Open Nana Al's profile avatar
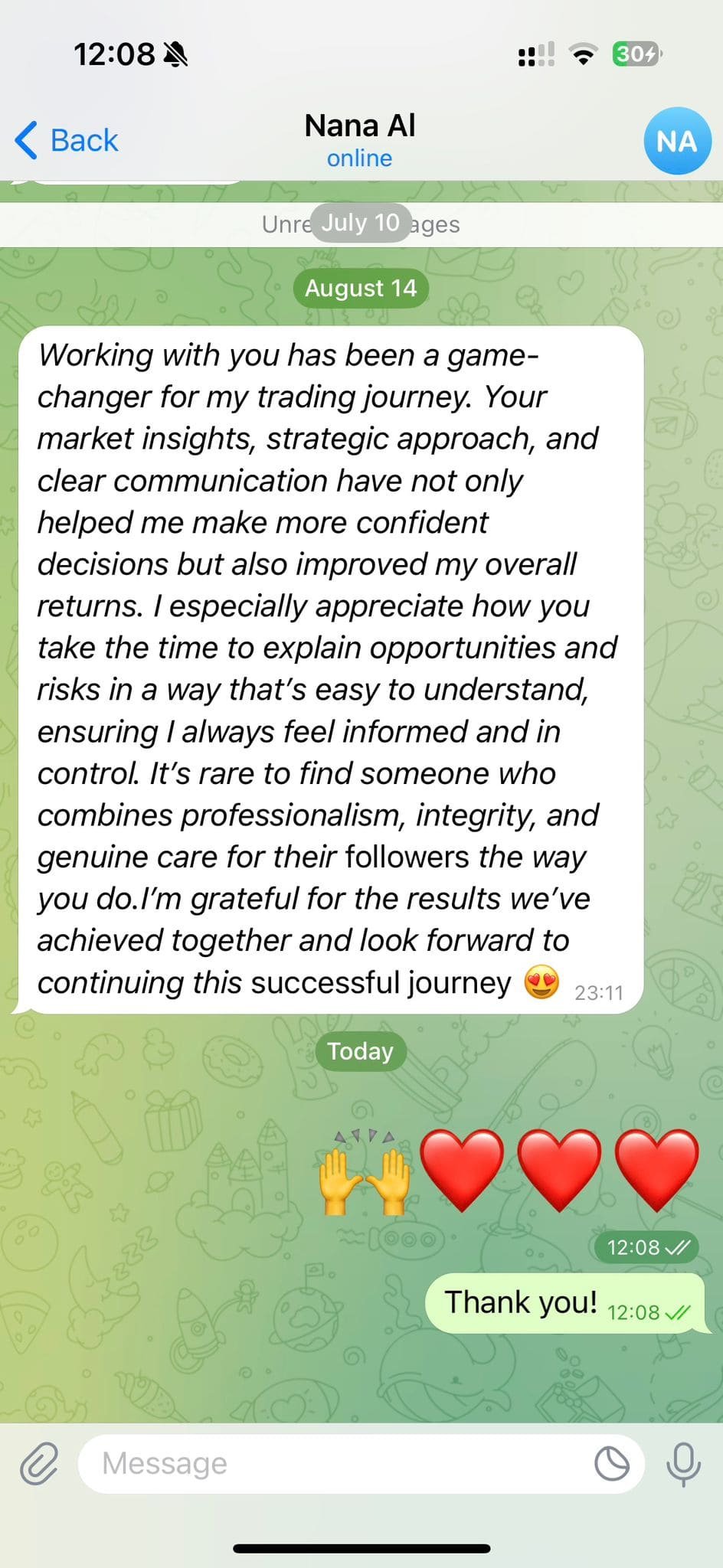 point(677,142)
